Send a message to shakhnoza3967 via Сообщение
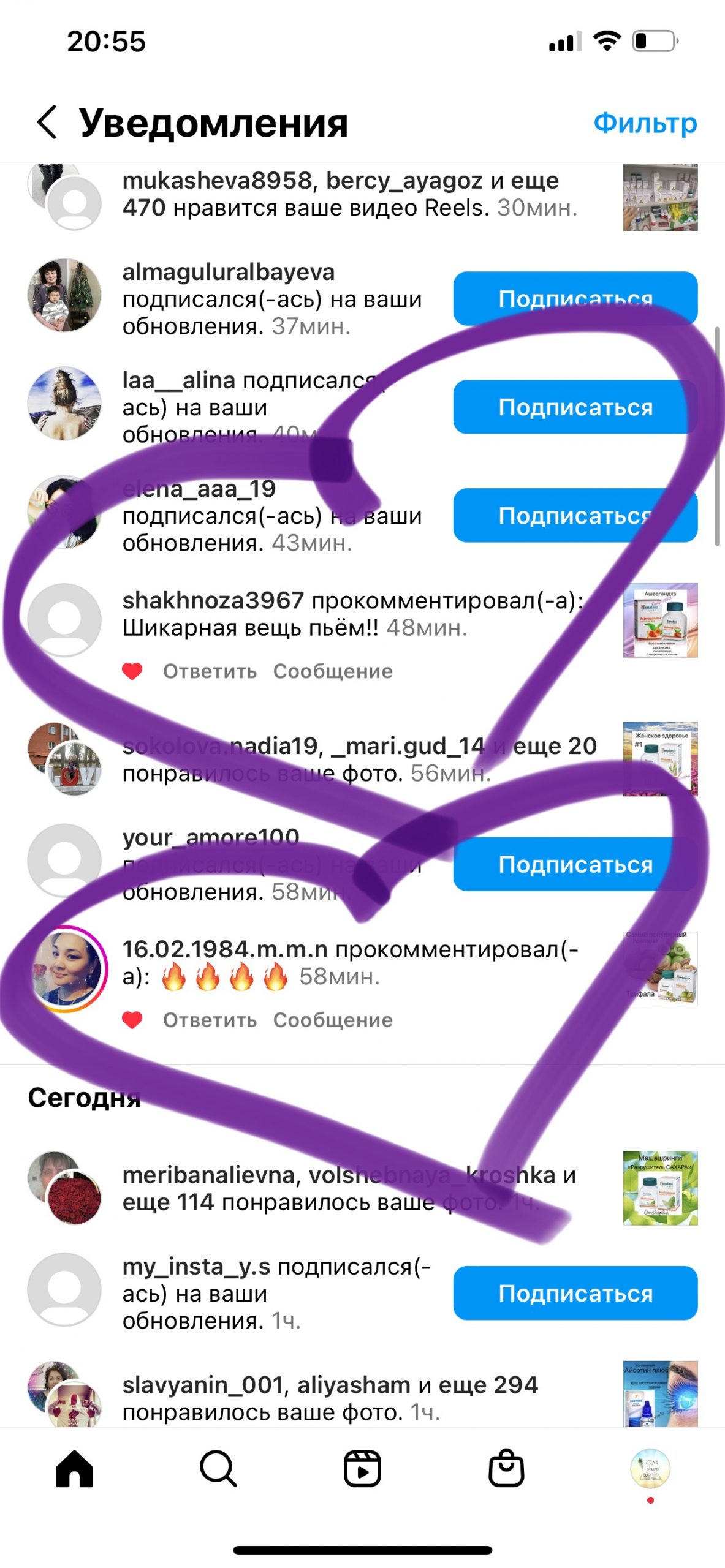725x1568 pixels. 333,671
